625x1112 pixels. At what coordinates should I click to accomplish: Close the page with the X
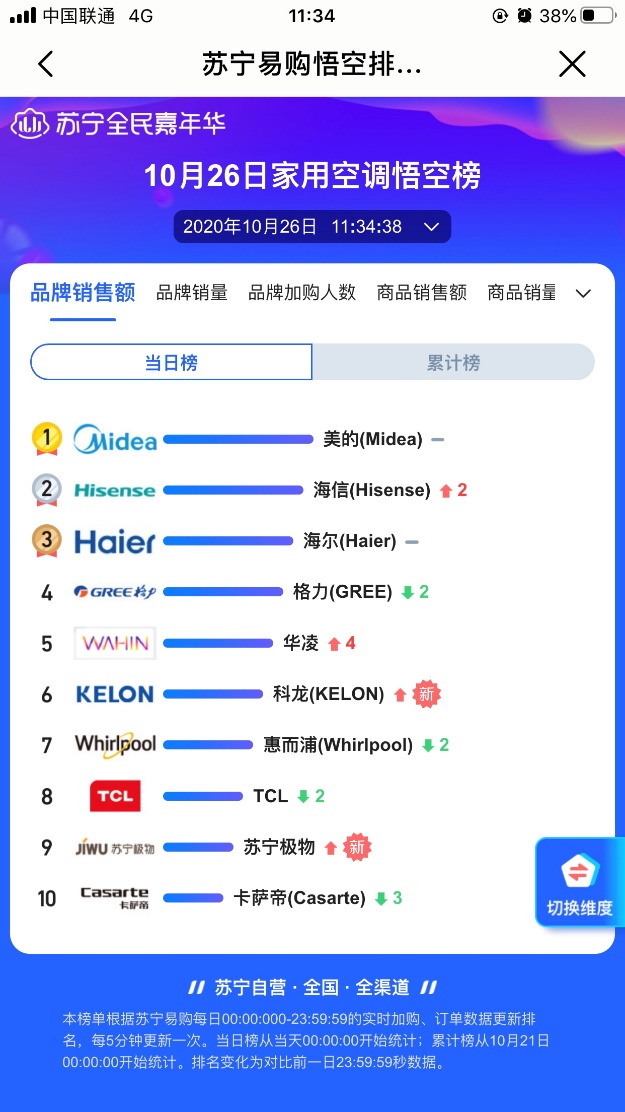572,65
